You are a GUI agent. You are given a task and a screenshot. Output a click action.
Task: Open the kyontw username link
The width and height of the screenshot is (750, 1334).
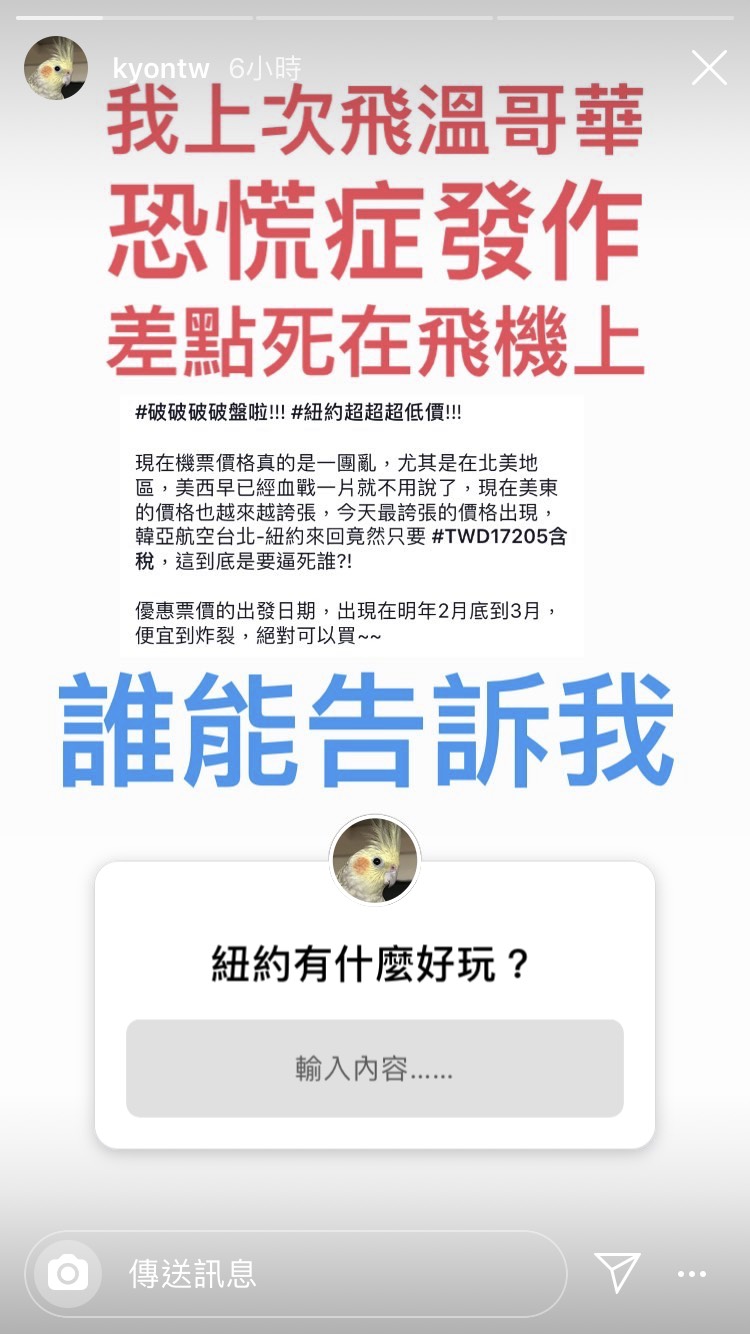click(x=161, y=69)
